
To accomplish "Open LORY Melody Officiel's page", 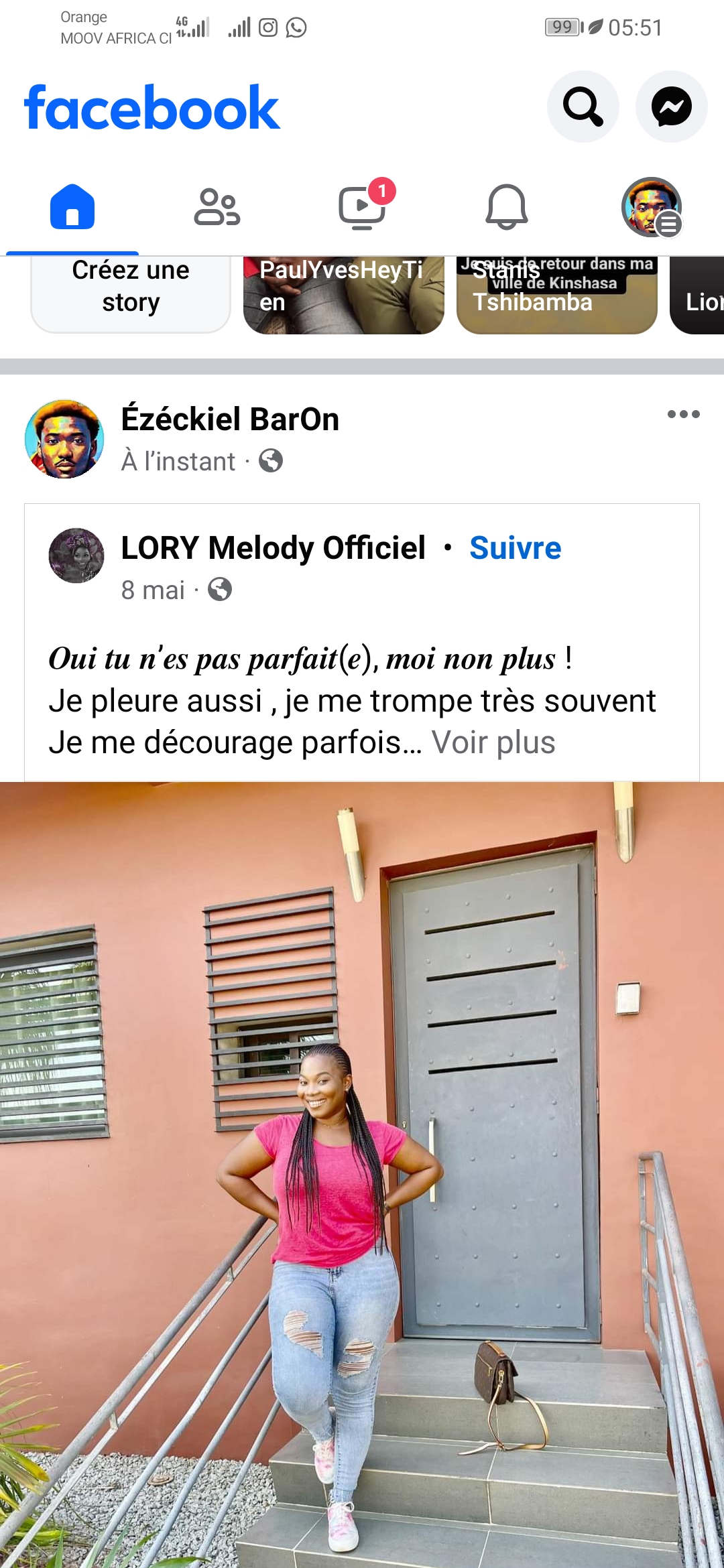I will click(x=273, y=548).
